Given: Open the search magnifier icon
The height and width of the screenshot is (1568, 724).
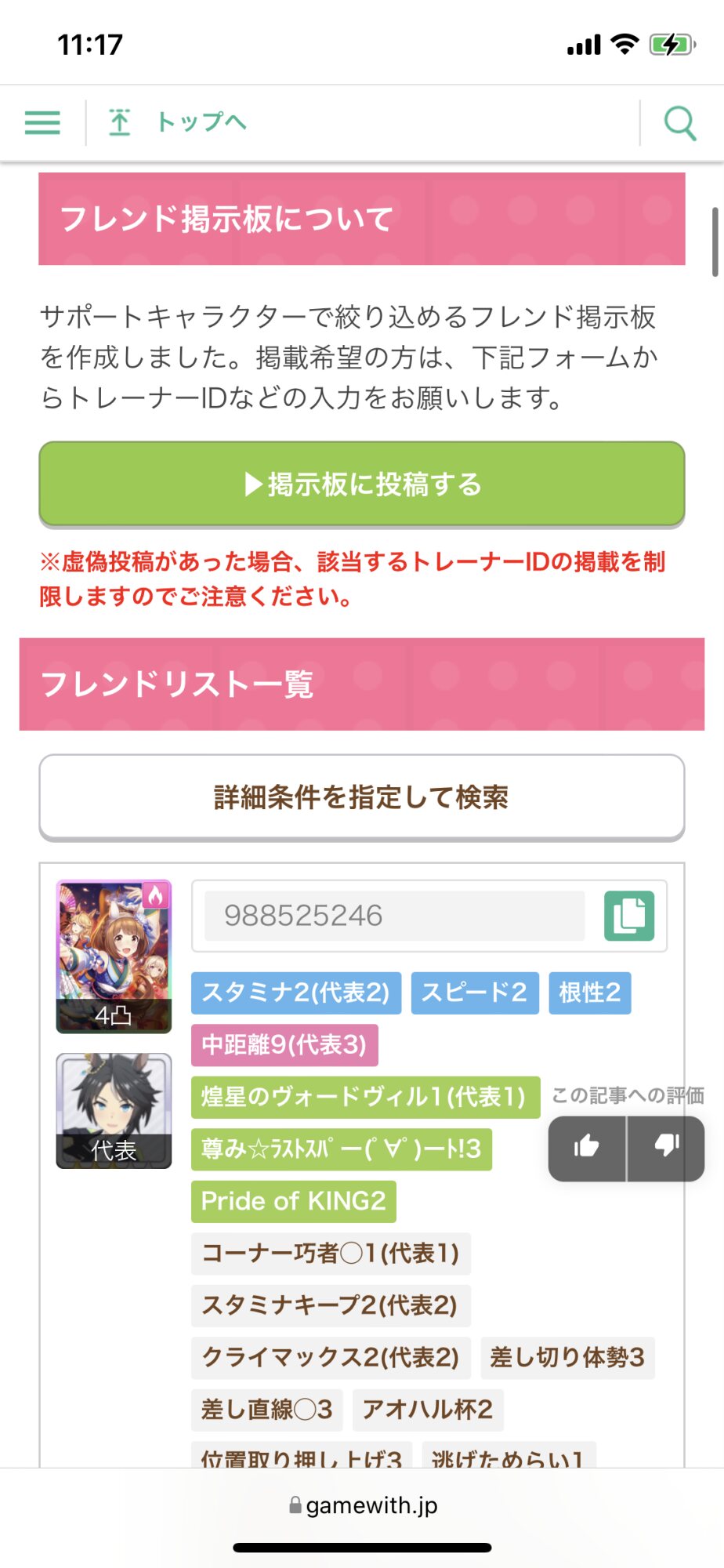Looking at the screenshot, I should (x=679, y=123).
